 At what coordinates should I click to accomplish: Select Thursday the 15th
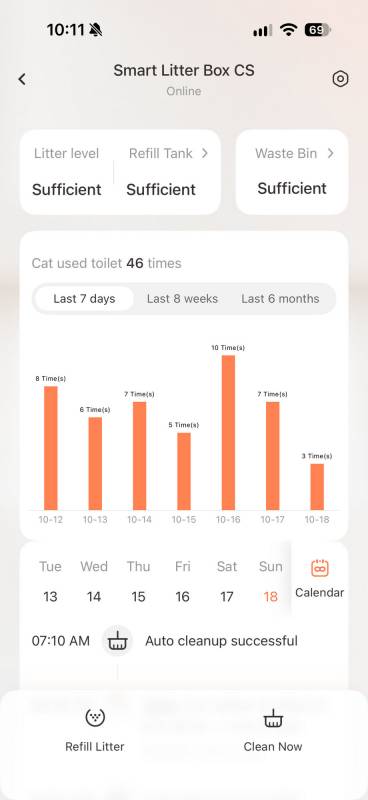point(138,581)
